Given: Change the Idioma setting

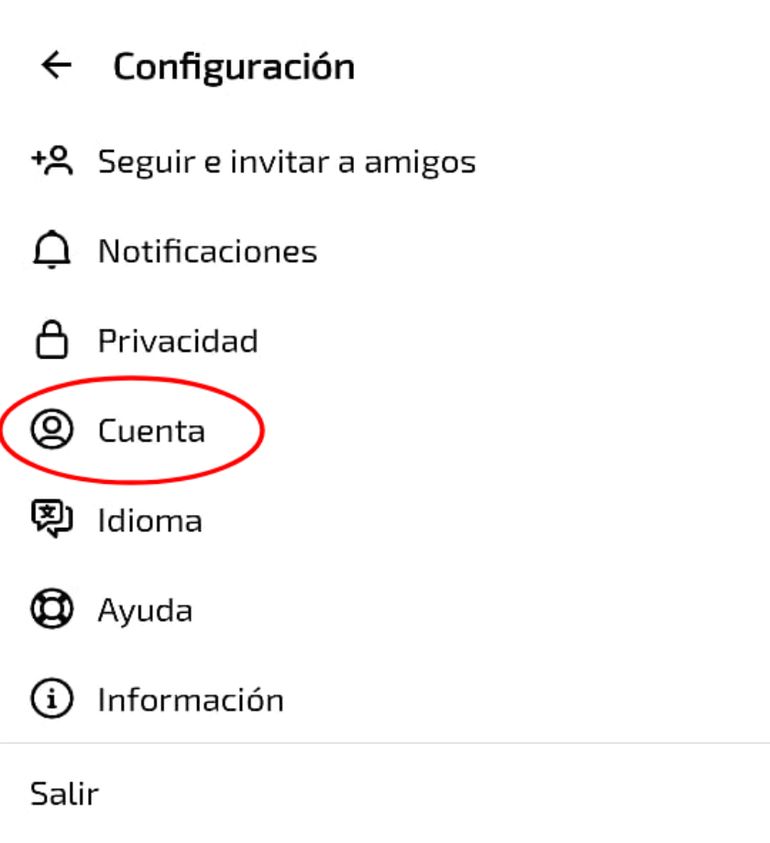Looking at the screenshot, I should coord(149,521).
